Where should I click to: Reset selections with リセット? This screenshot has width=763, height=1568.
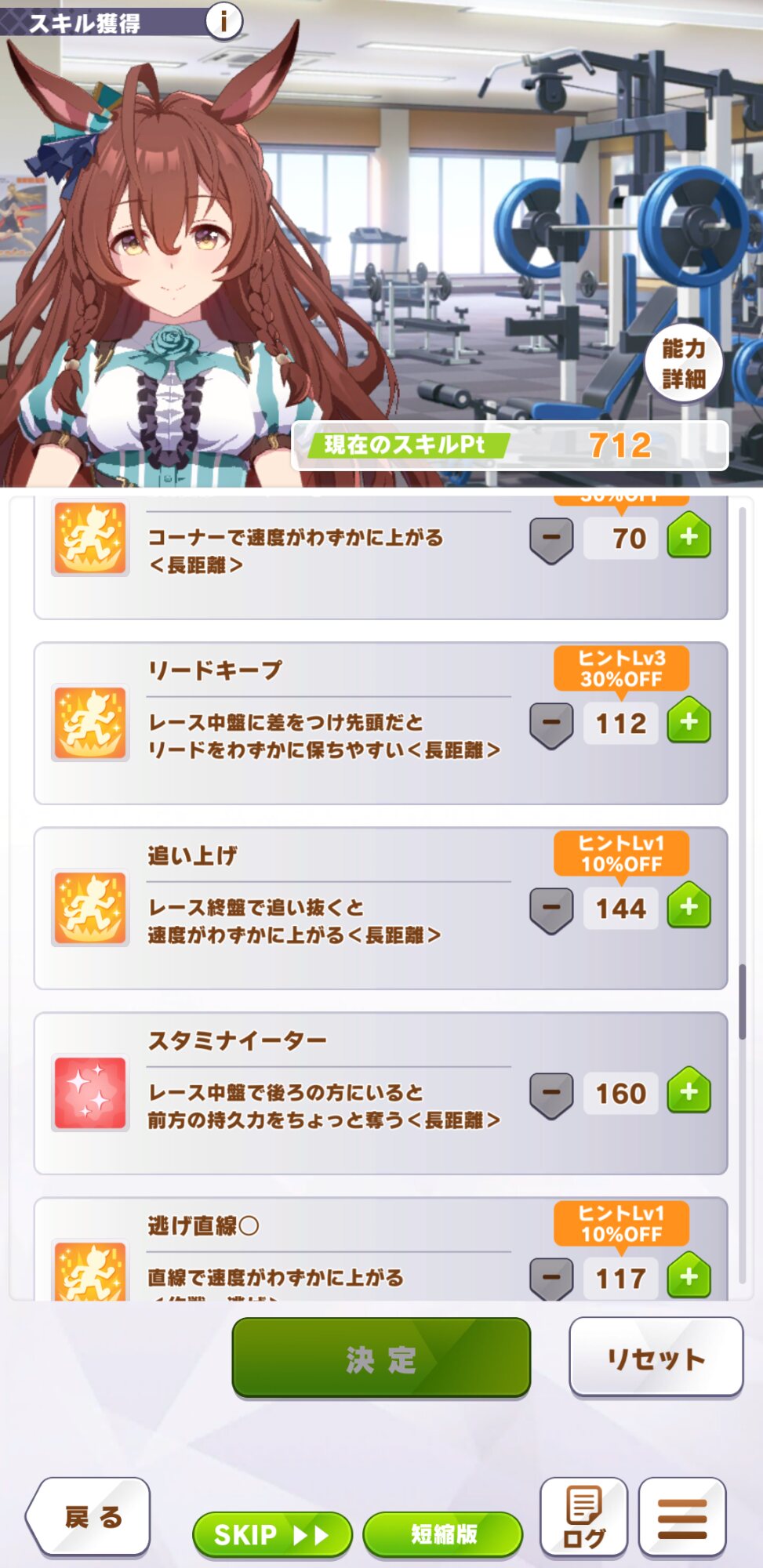pyautogui.click(x=656, y=1358)
